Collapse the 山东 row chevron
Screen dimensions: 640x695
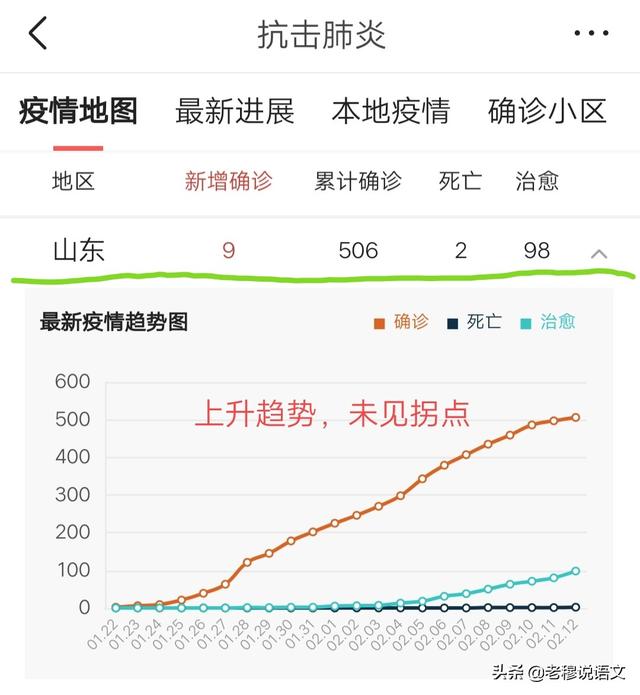pos(599,253)
